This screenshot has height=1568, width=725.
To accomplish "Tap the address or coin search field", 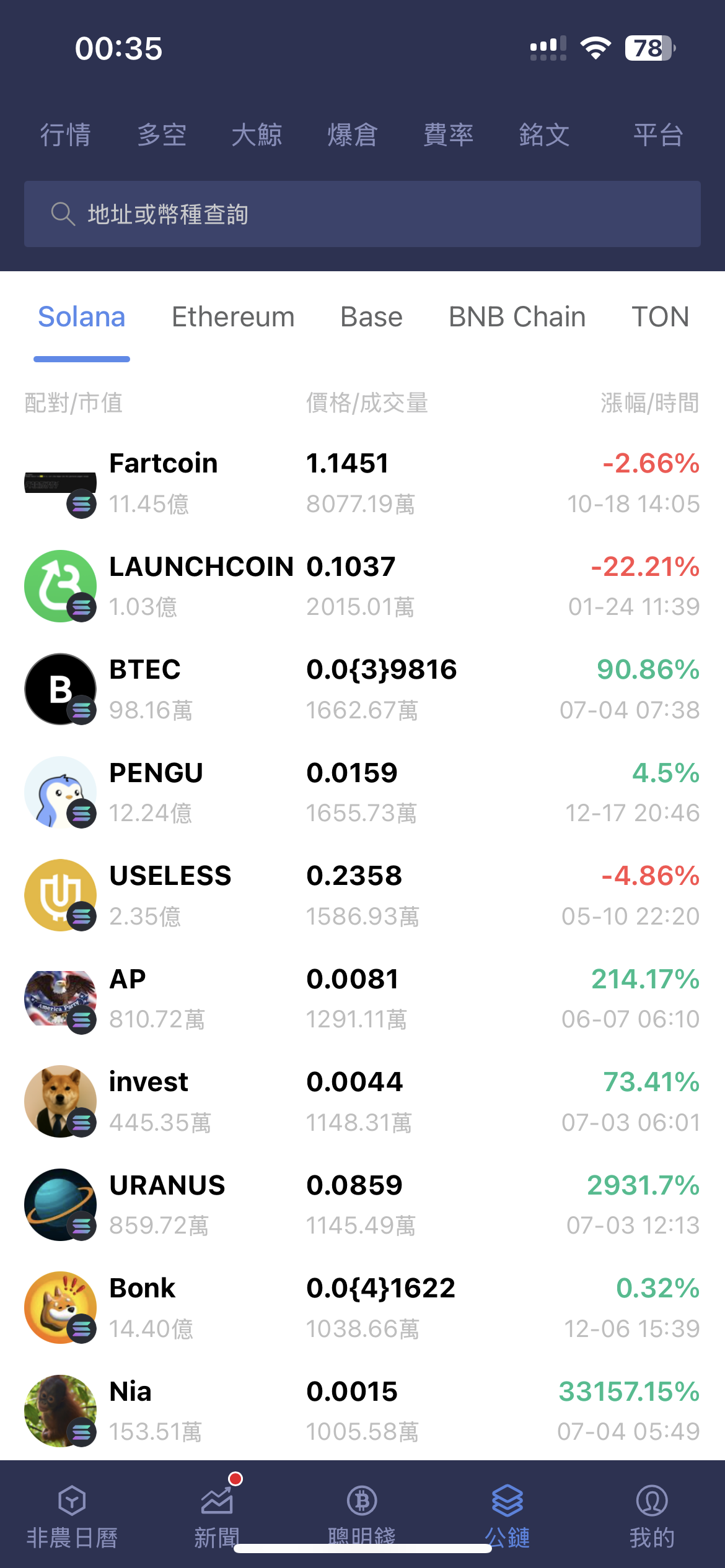I will pos(362,214).
